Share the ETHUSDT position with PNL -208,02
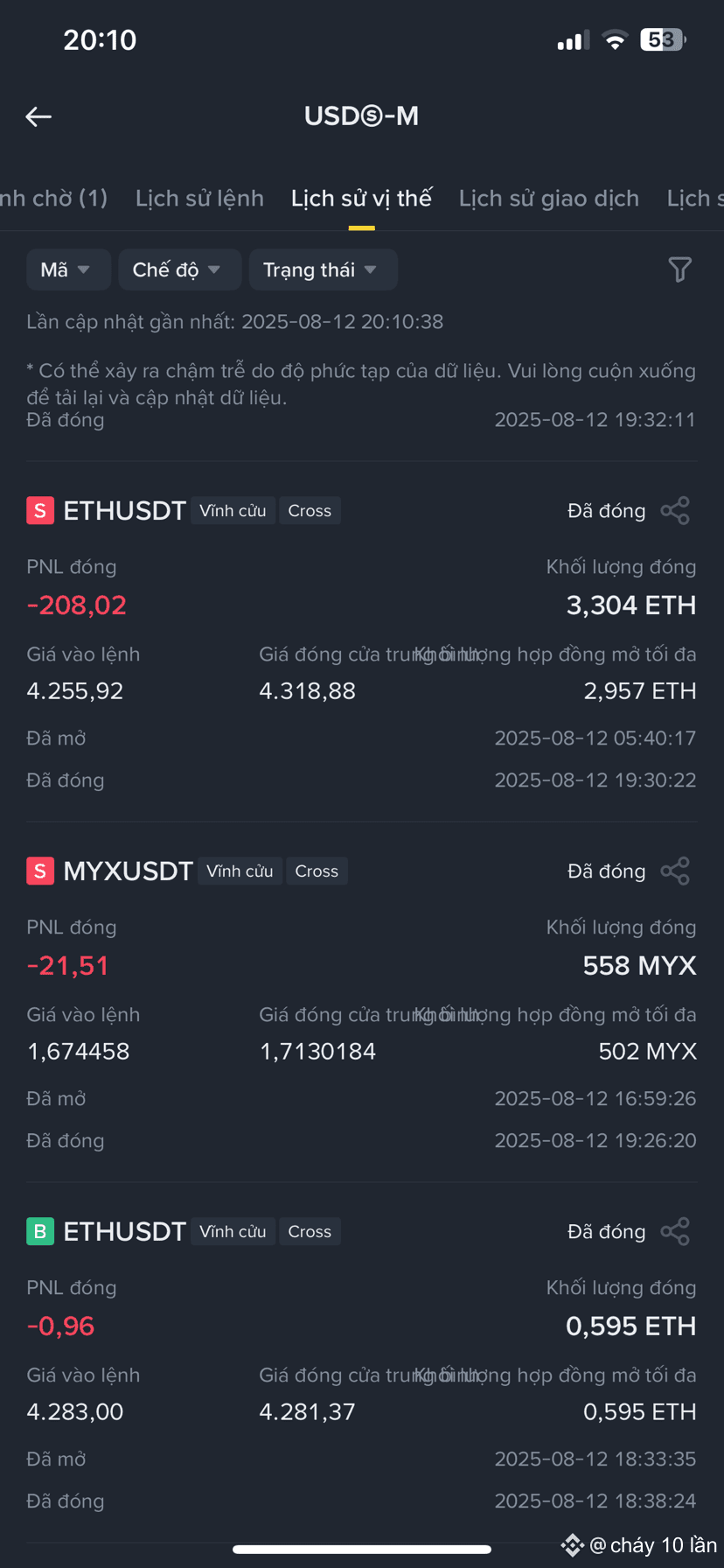Screen dimensions: 724x1568 [675, 511]
